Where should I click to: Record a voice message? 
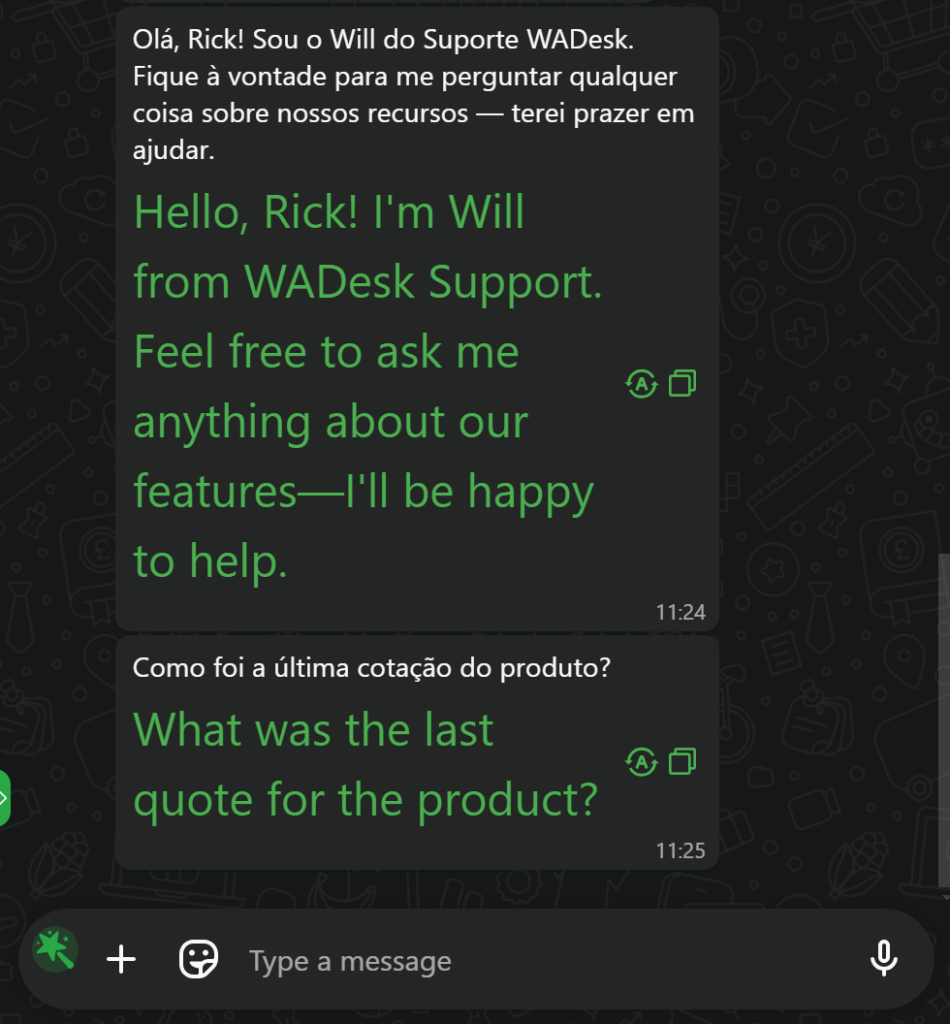click(x=883, y=960)
